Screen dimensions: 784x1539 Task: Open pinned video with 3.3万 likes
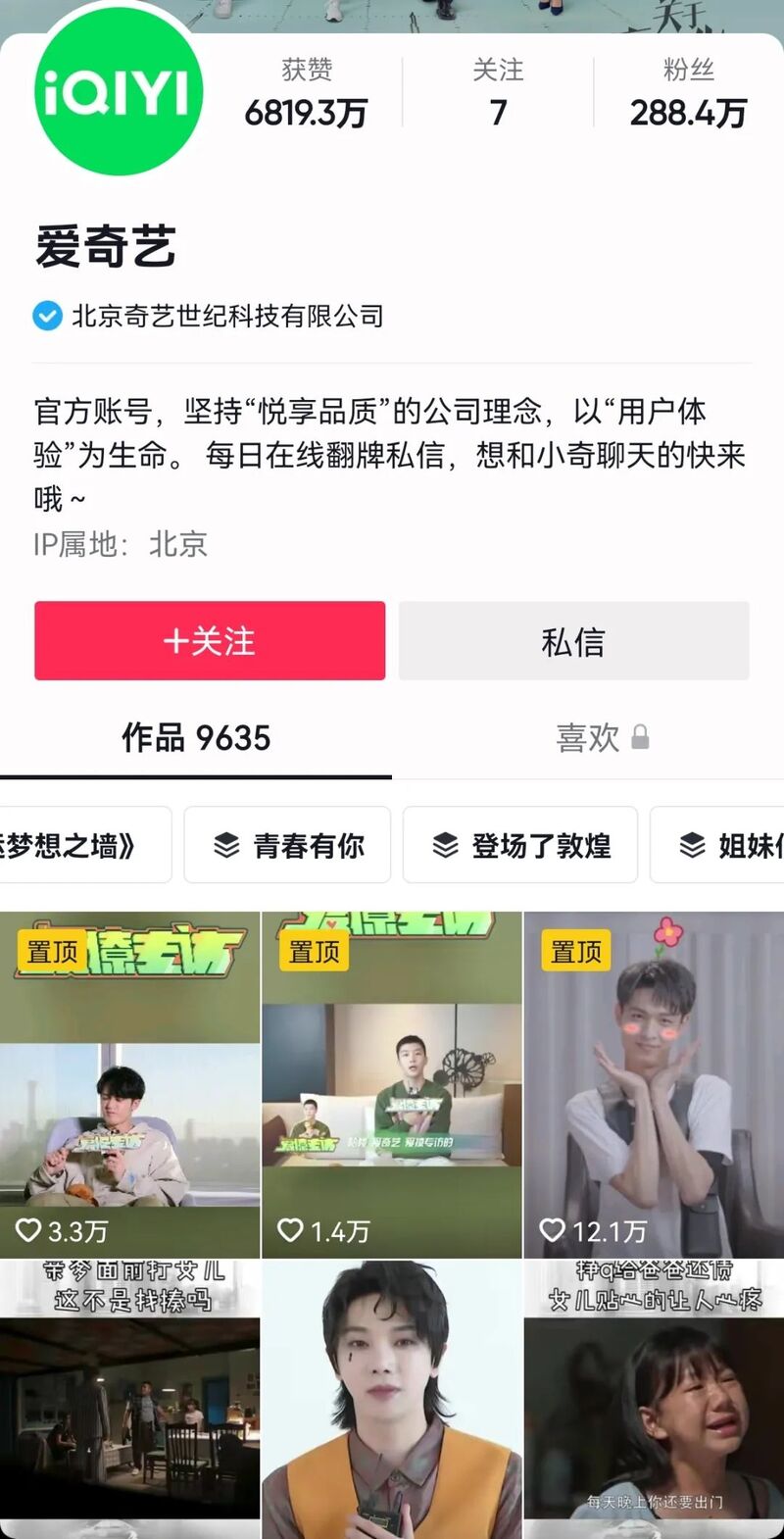click(129, 1085)
